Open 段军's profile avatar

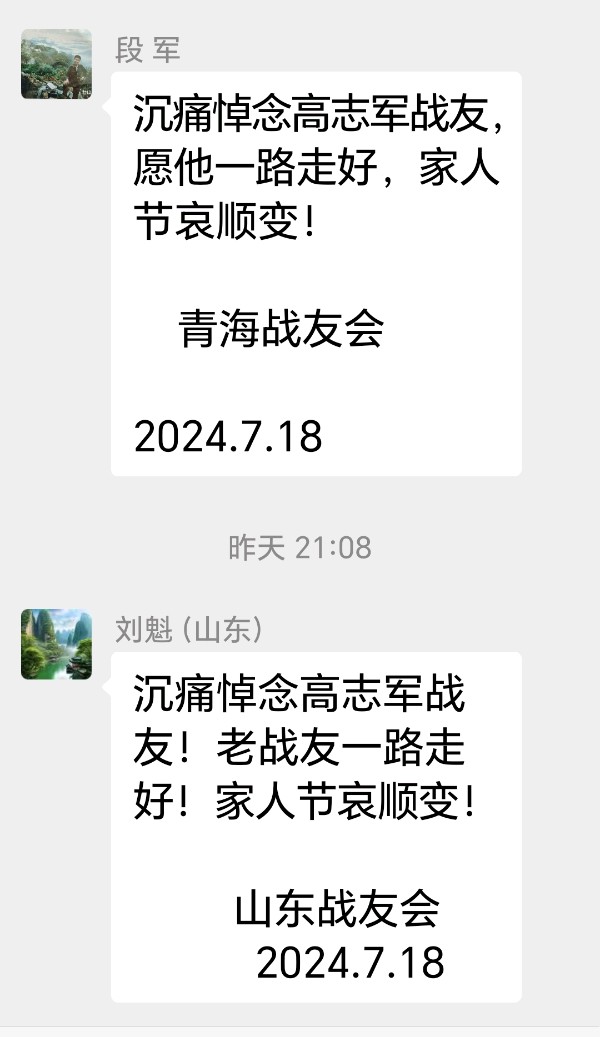(56, 63)
